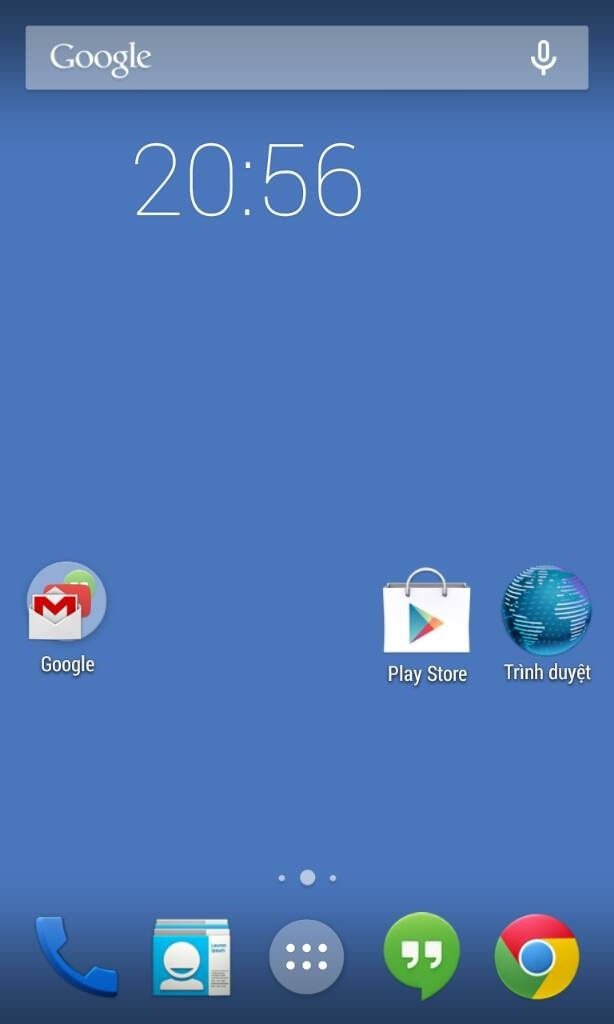Start voice search with the microphone
The image size is (614, 1024).
point(543,57)
